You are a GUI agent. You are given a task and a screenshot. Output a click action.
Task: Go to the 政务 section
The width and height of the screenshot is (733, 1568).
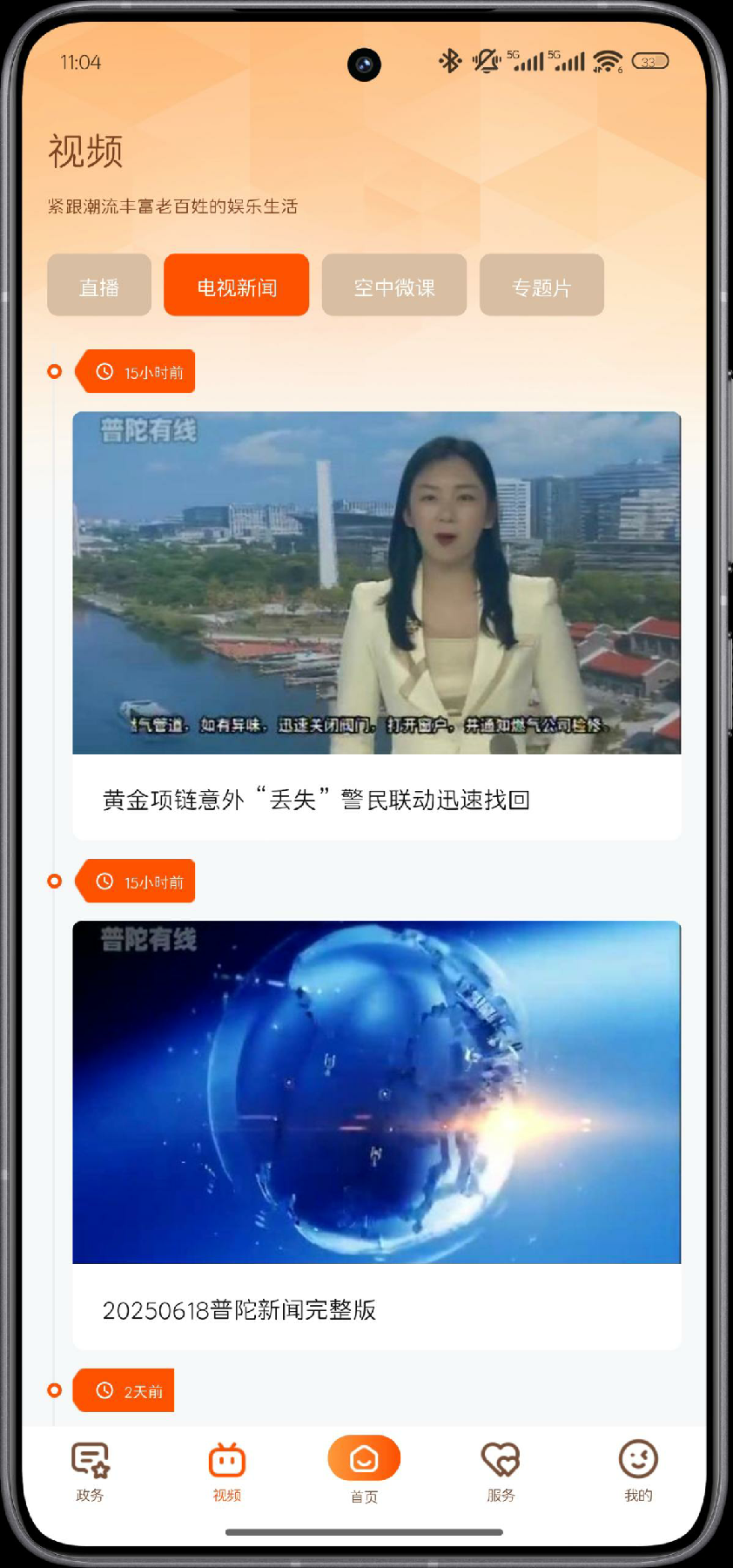pyautogui.click(x=90, y=1470)
